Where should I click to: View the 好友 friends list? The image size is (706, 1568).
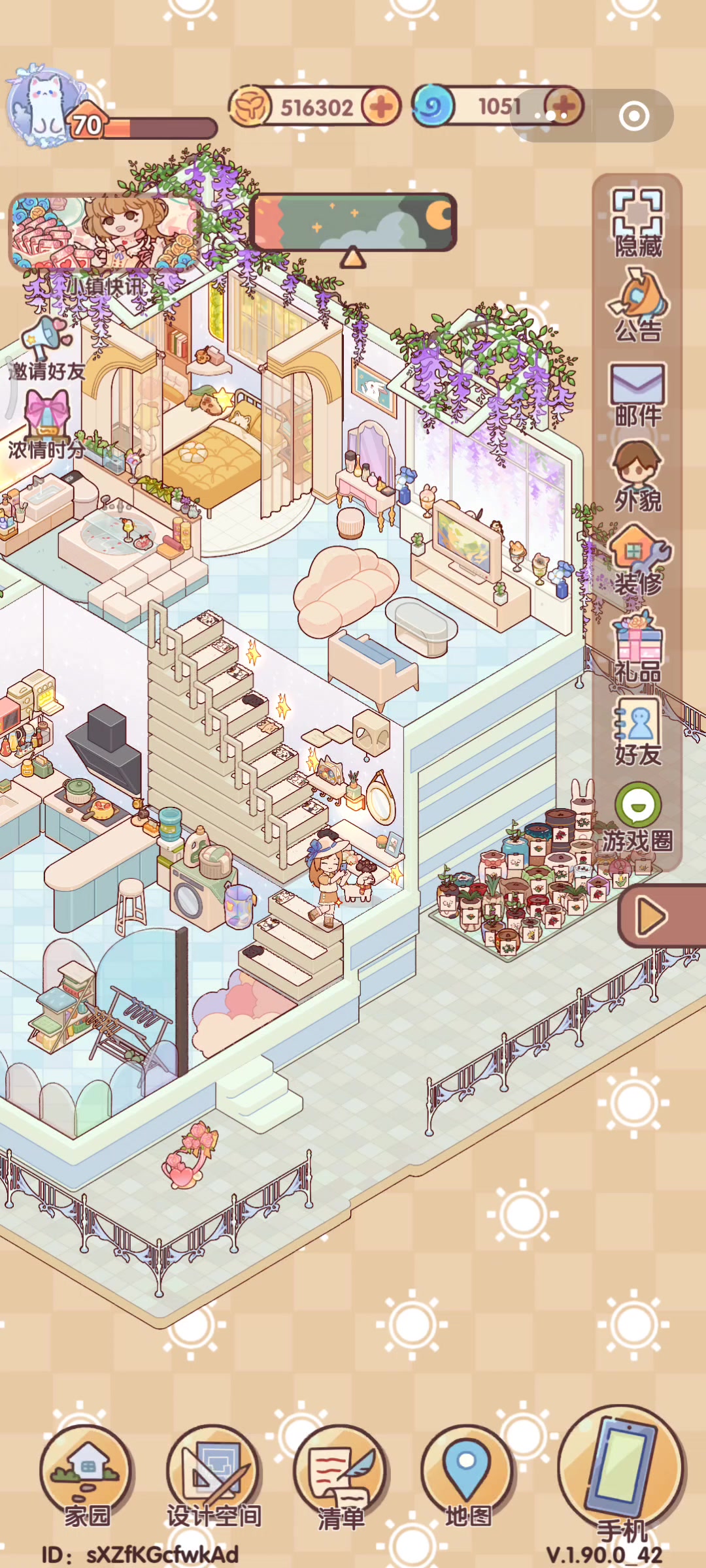point(637,730)
